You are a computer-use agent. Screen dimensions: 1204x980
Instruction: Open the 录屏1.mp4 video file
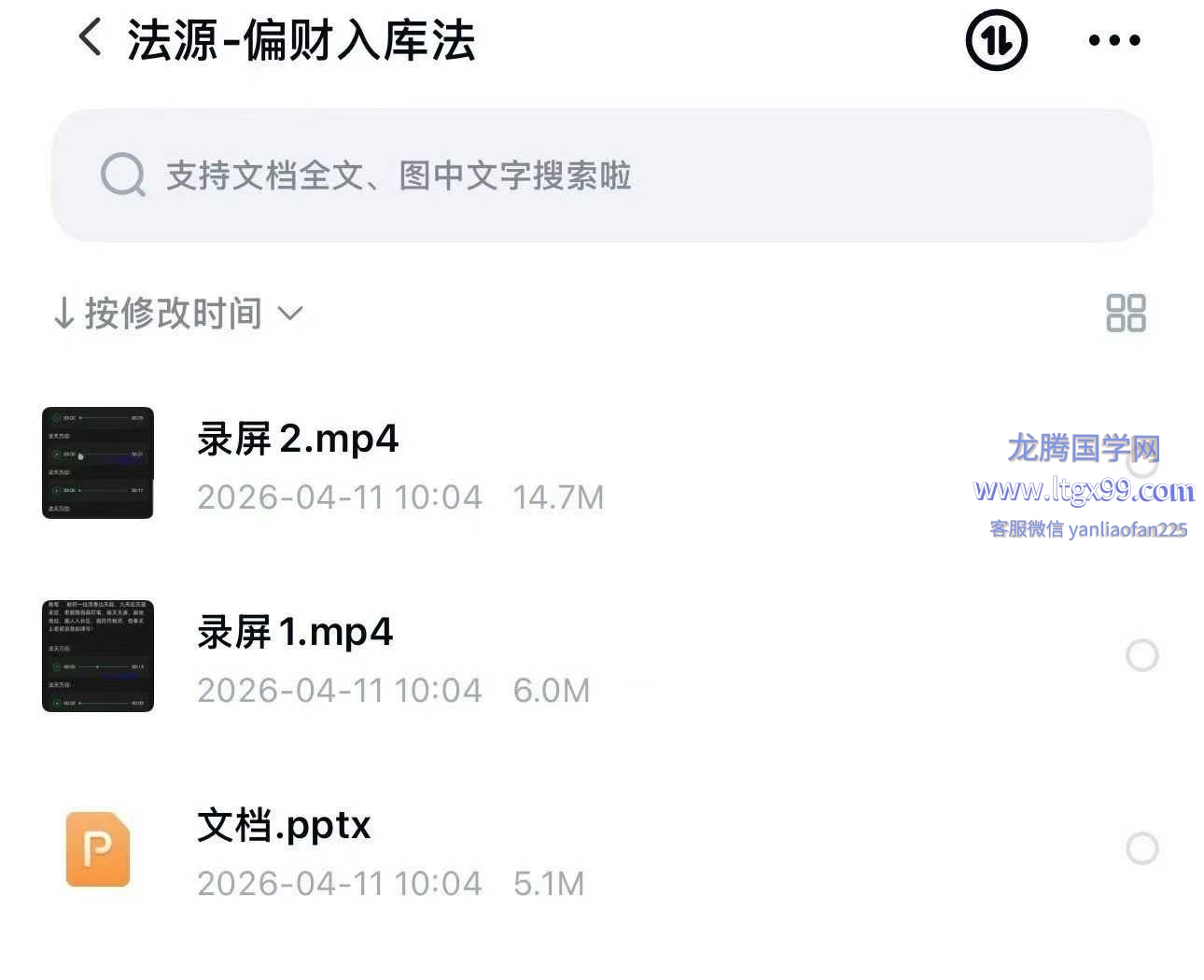[x=295, y=633]
